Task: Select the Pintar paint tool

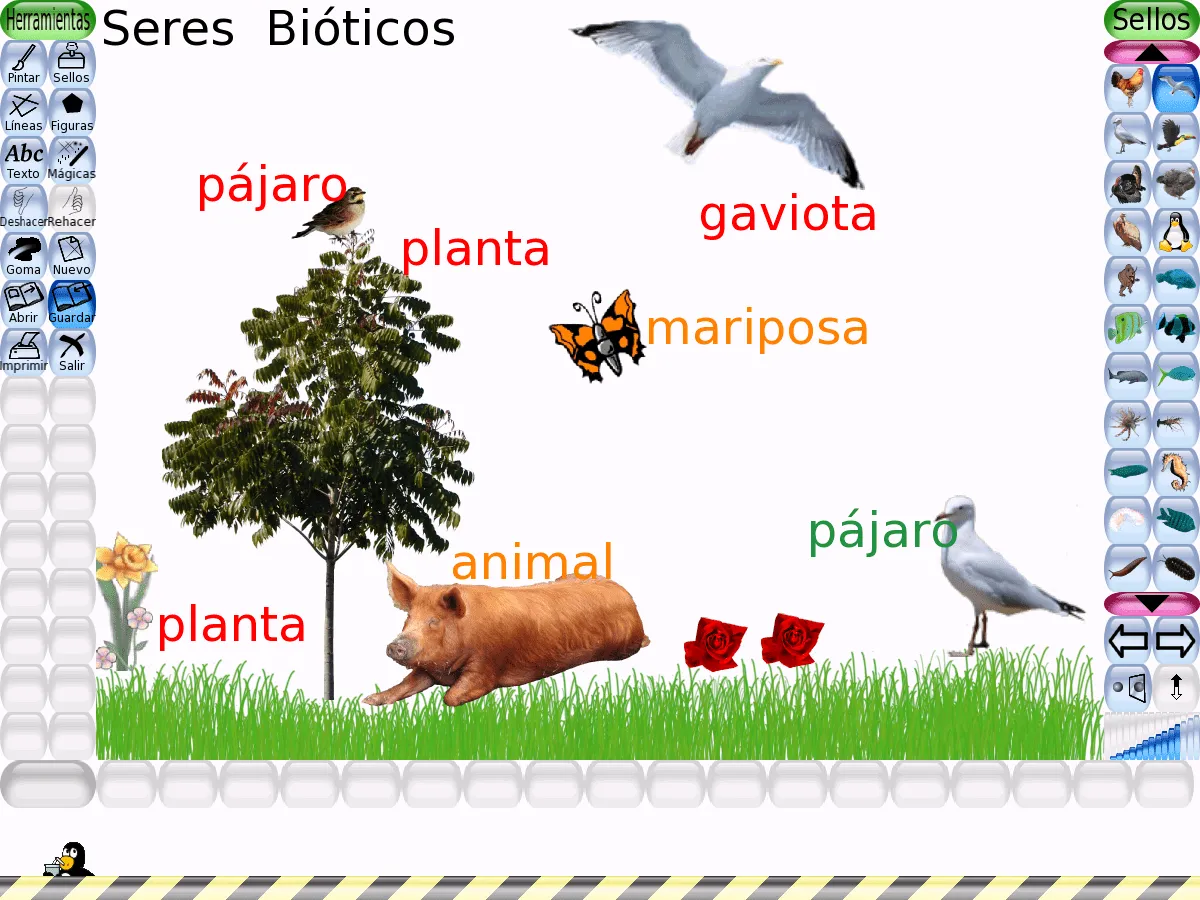Action: coord(24,63)
